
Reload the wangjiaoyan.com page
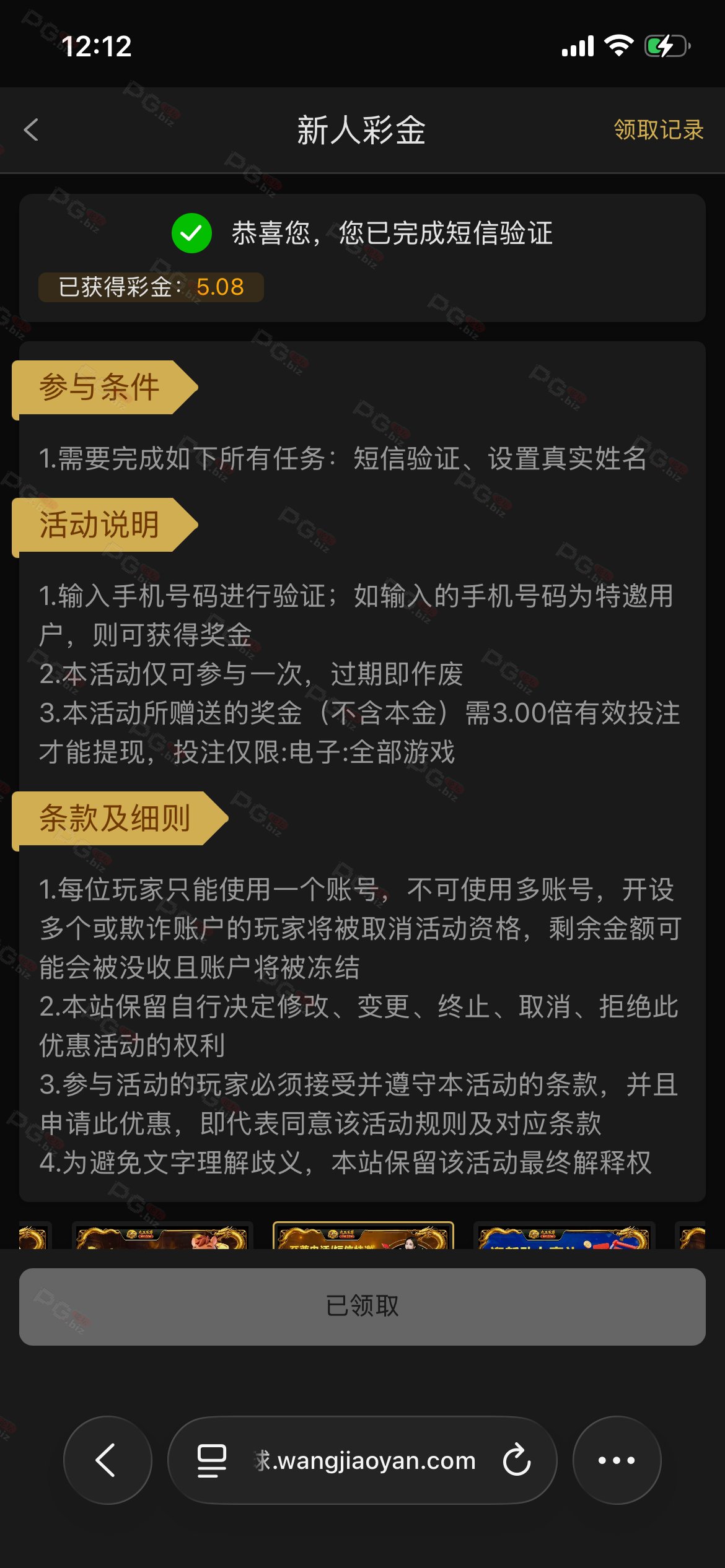tap(517, 1460)
